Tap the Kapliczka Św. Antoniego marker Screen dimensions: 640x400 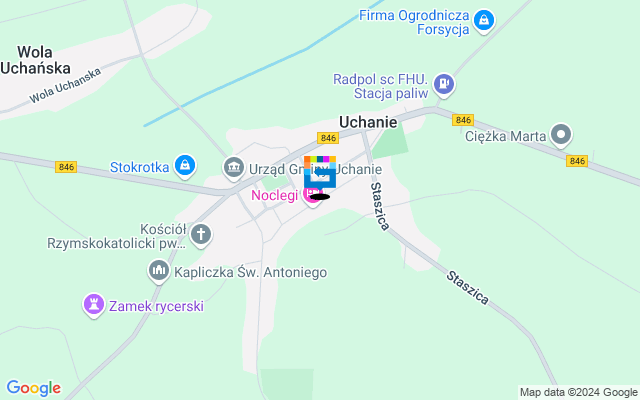click(158, 269)
